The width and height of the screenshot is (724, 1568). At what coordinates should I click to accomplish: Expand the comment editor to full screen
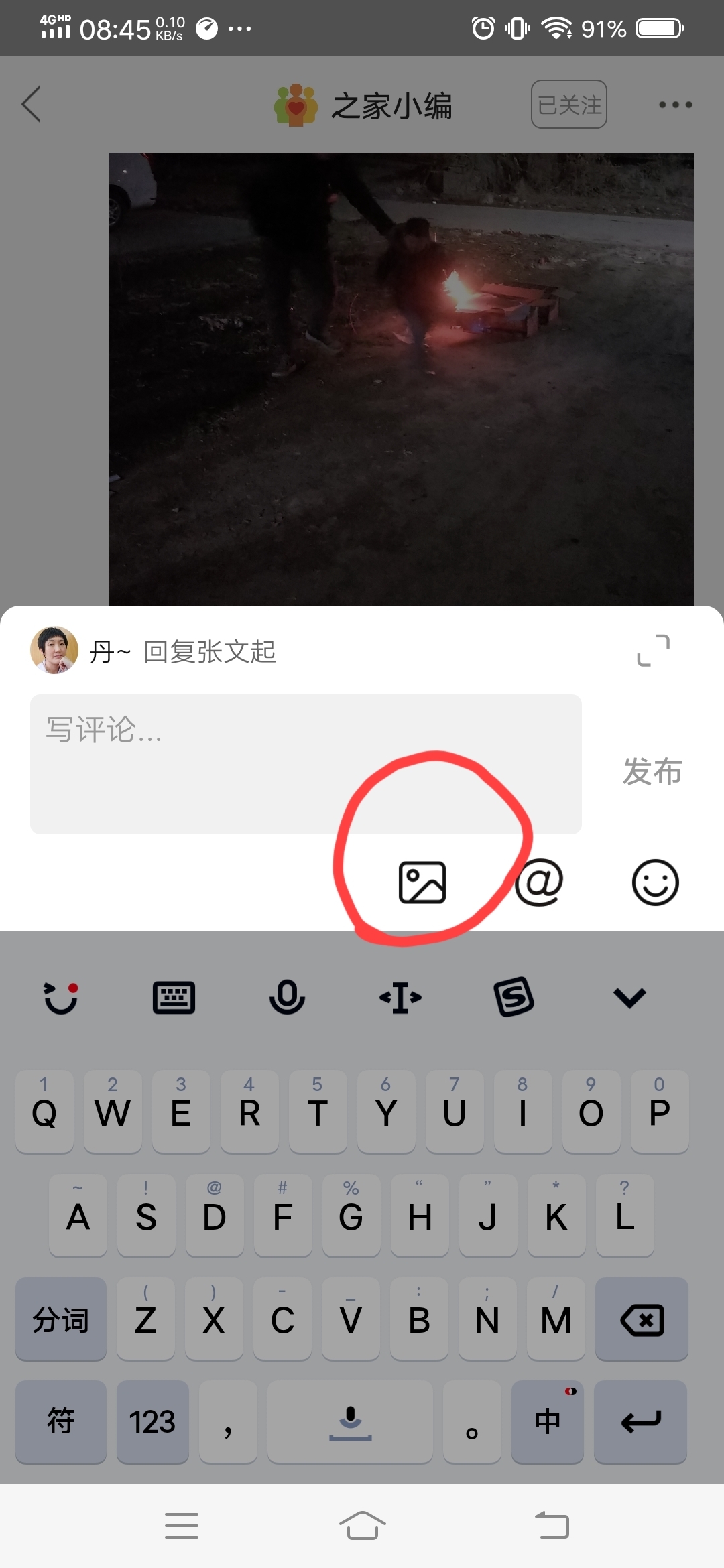(653, 650)
